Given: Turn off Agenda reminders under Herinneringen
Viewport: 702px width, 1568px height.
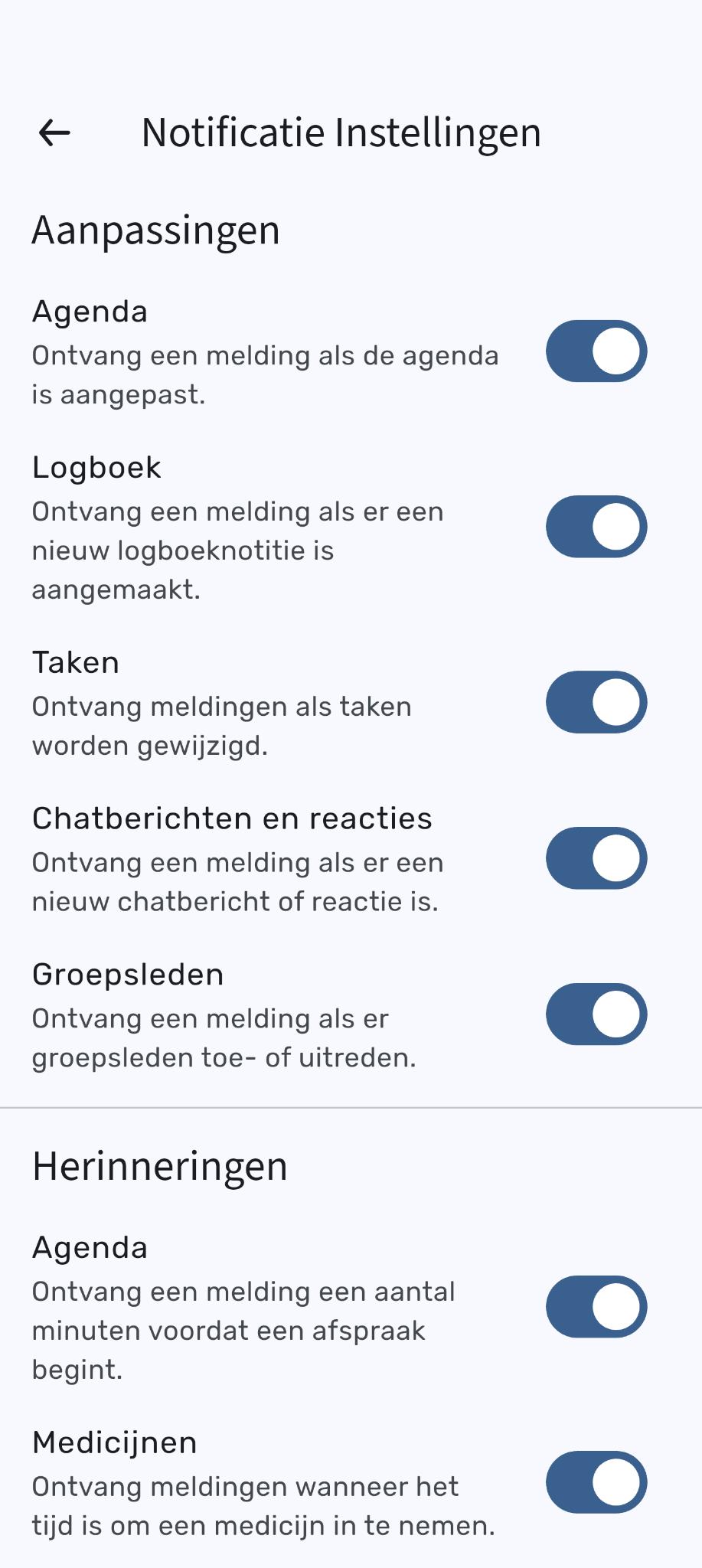Looking at the screenshot, I should pos(596,1307).
